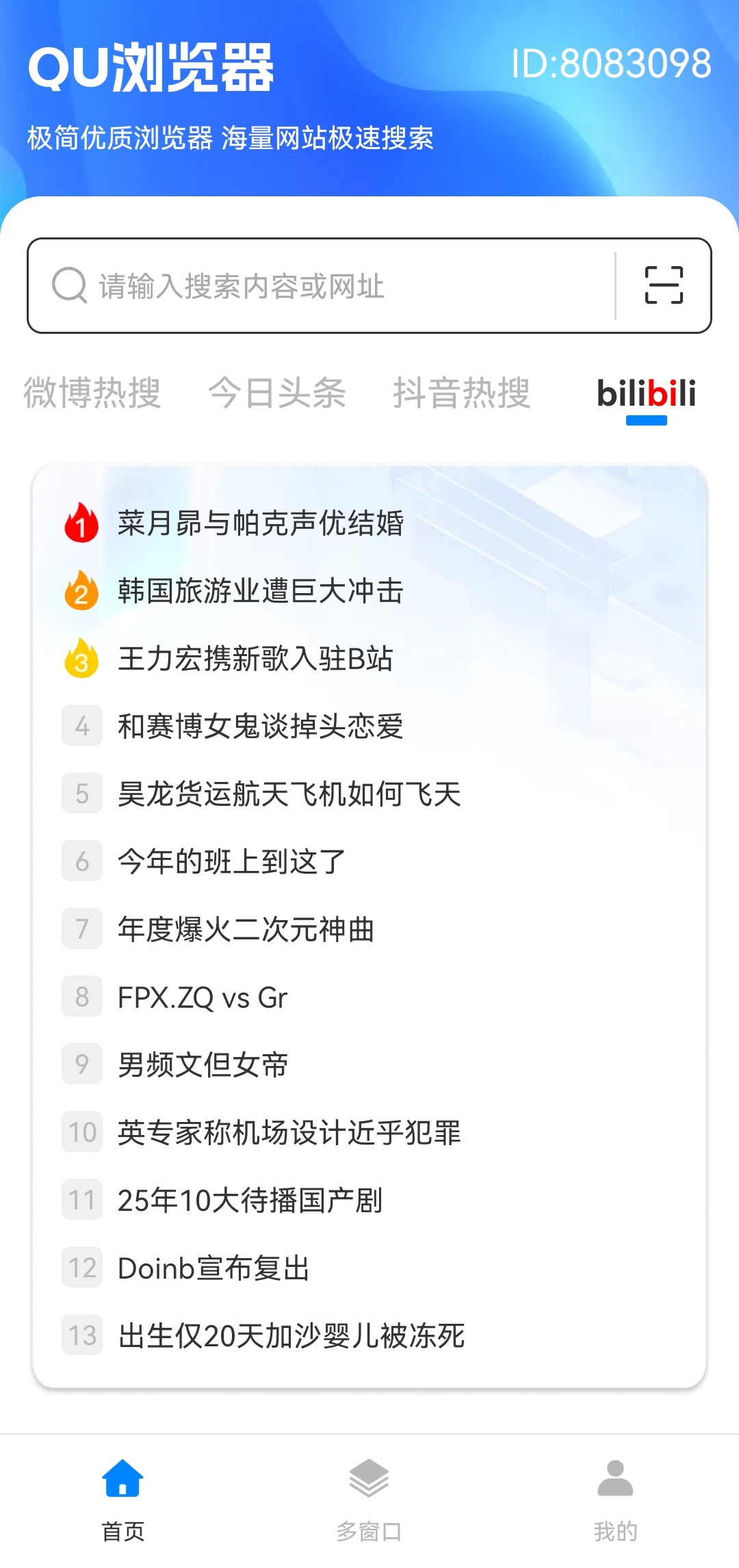Click the red flame icon beside rank 1
This screenshot has height=1568, width=739.
(x=79, y=525)
